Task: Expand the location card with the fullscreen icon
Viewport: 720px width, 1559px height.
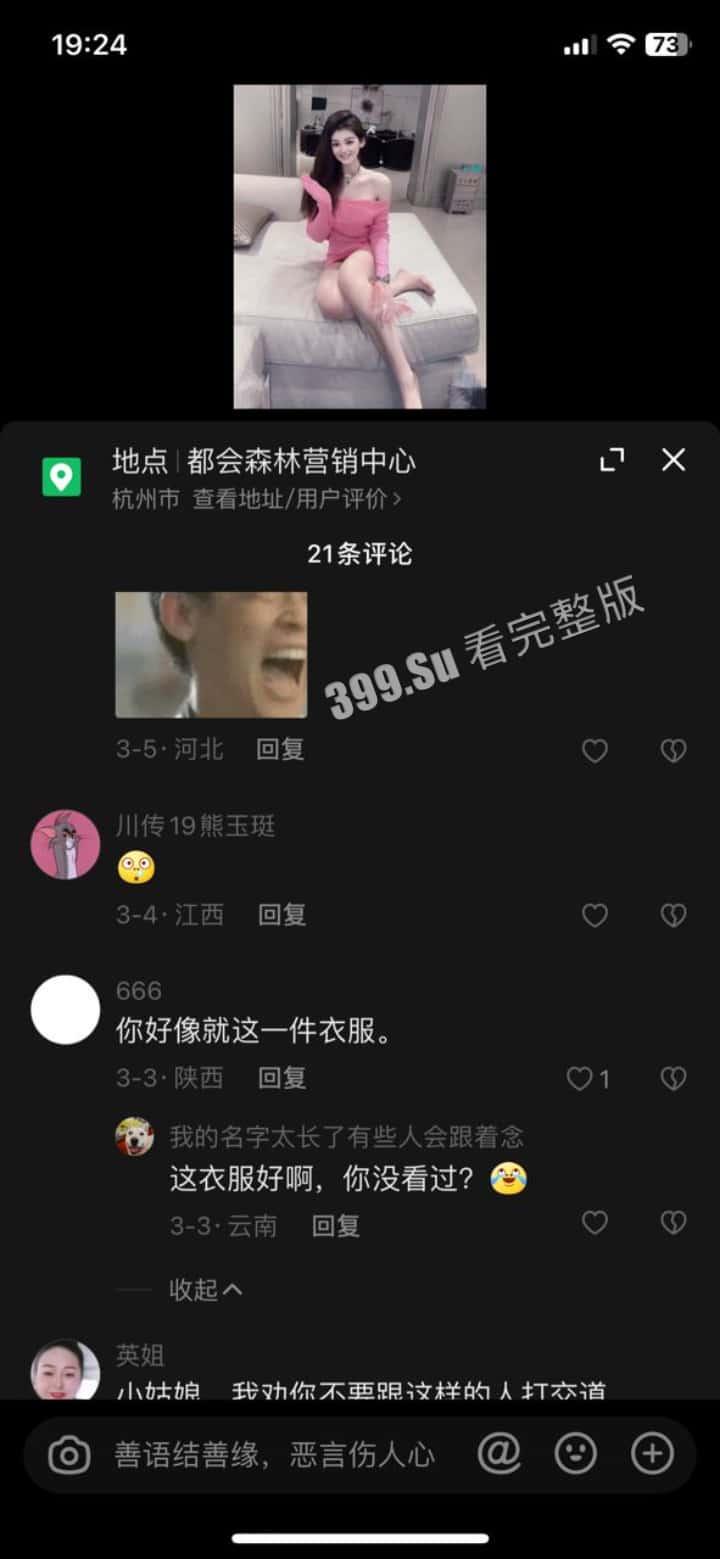Action: click(x=612, y=458)
